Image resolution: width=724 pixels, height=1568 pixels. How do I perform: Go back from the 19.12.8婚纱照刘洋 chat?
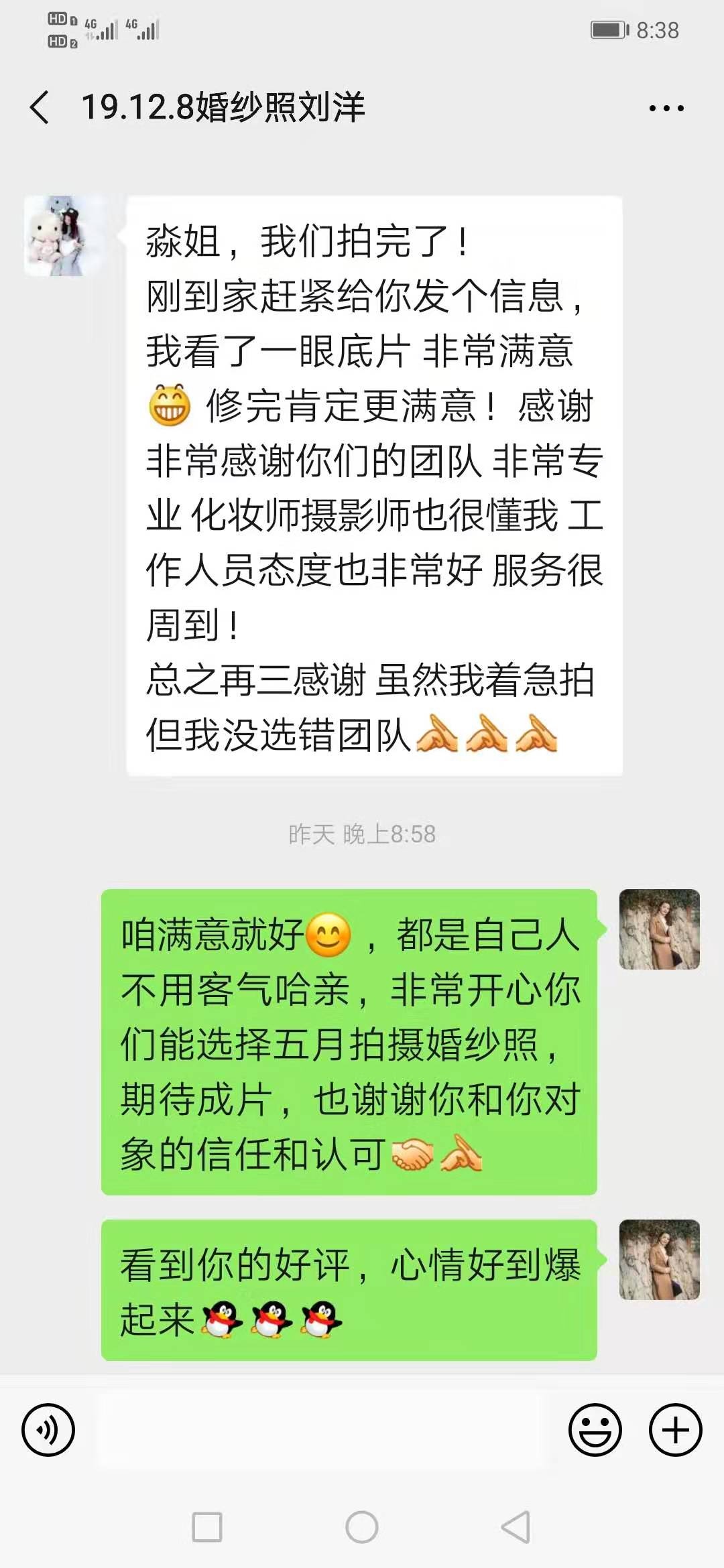coord(40,108)
